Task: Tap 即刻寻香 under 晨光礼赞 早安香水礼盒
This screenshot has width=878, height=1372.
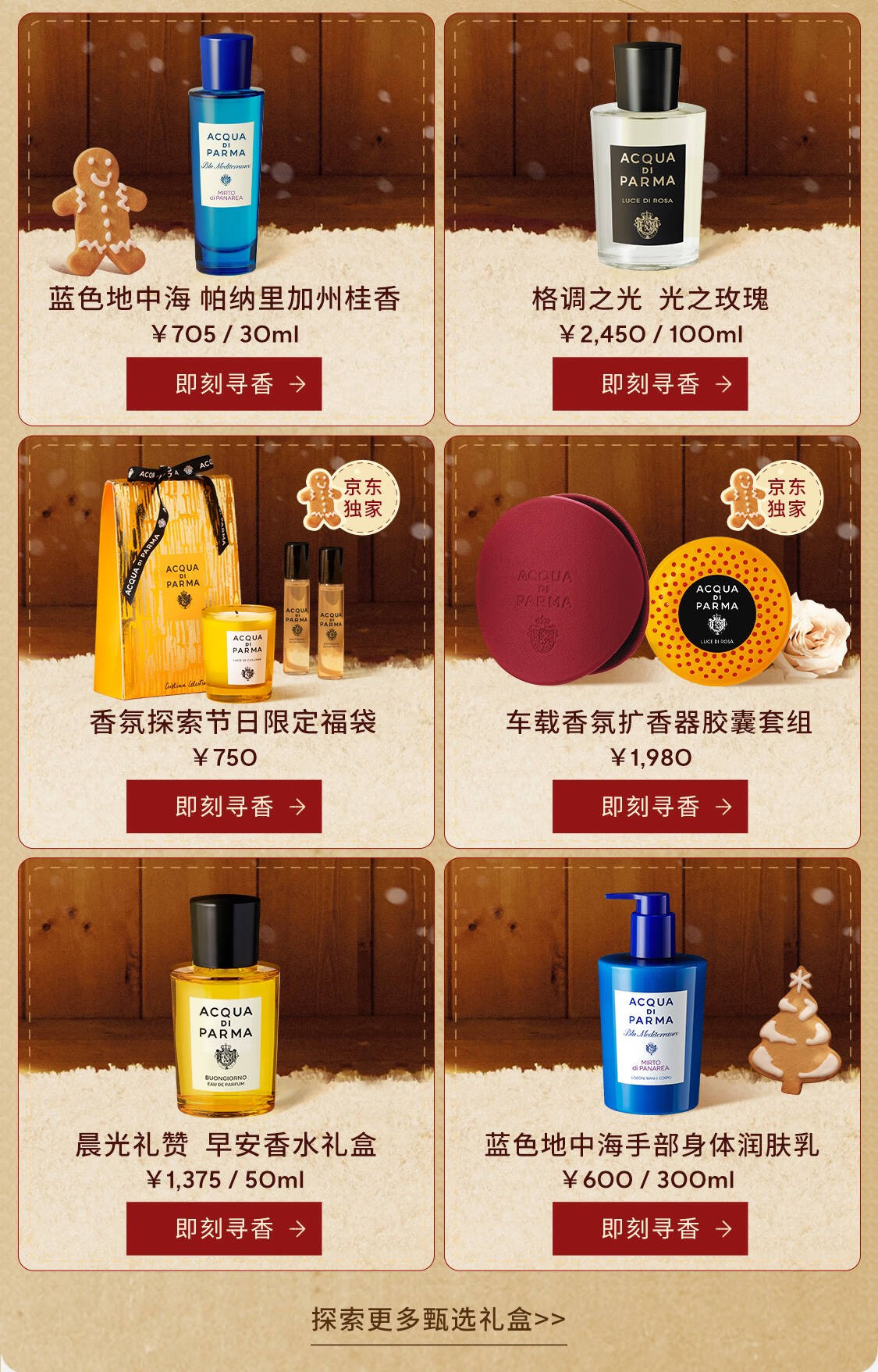Action: 224,1228
